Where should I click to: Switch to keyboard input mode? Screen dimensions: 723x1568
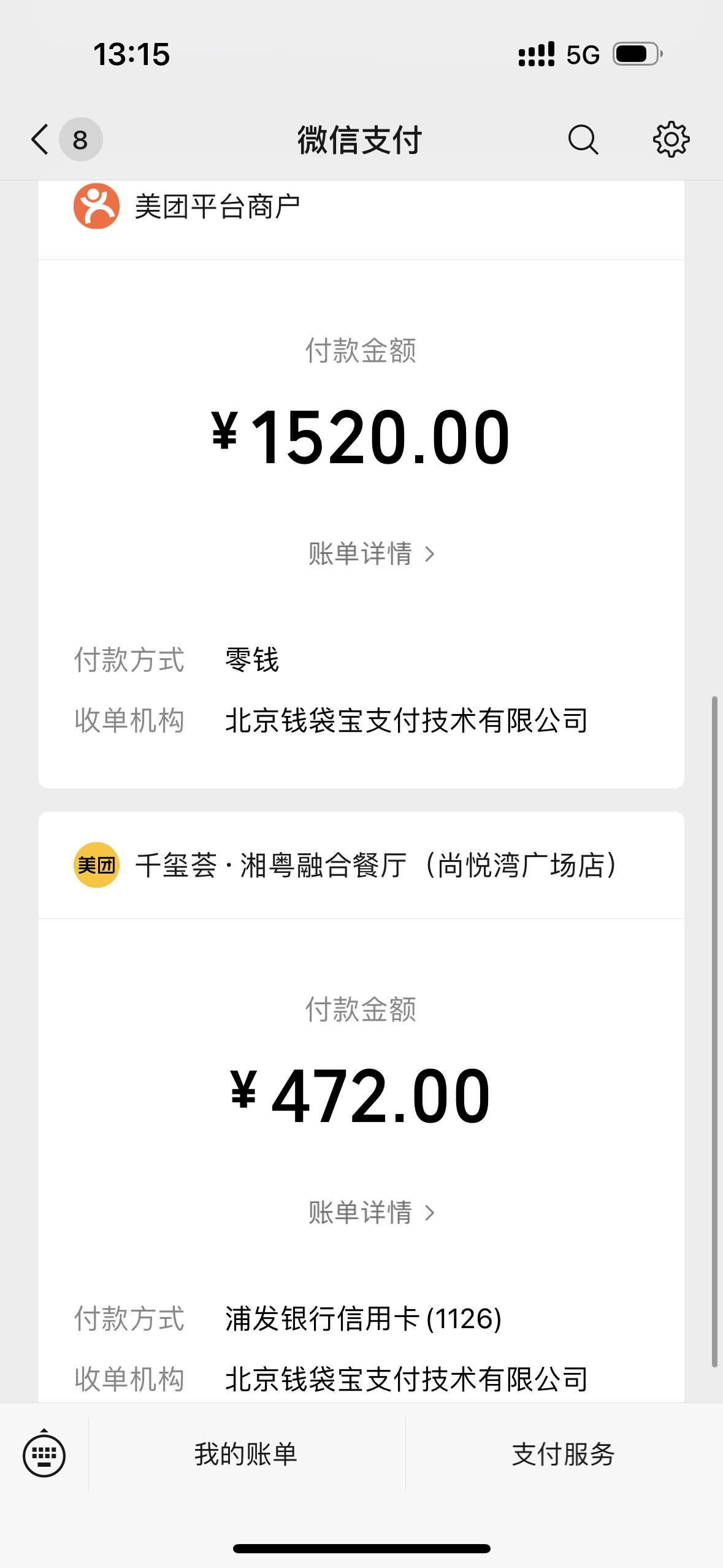pos(44,1454)
